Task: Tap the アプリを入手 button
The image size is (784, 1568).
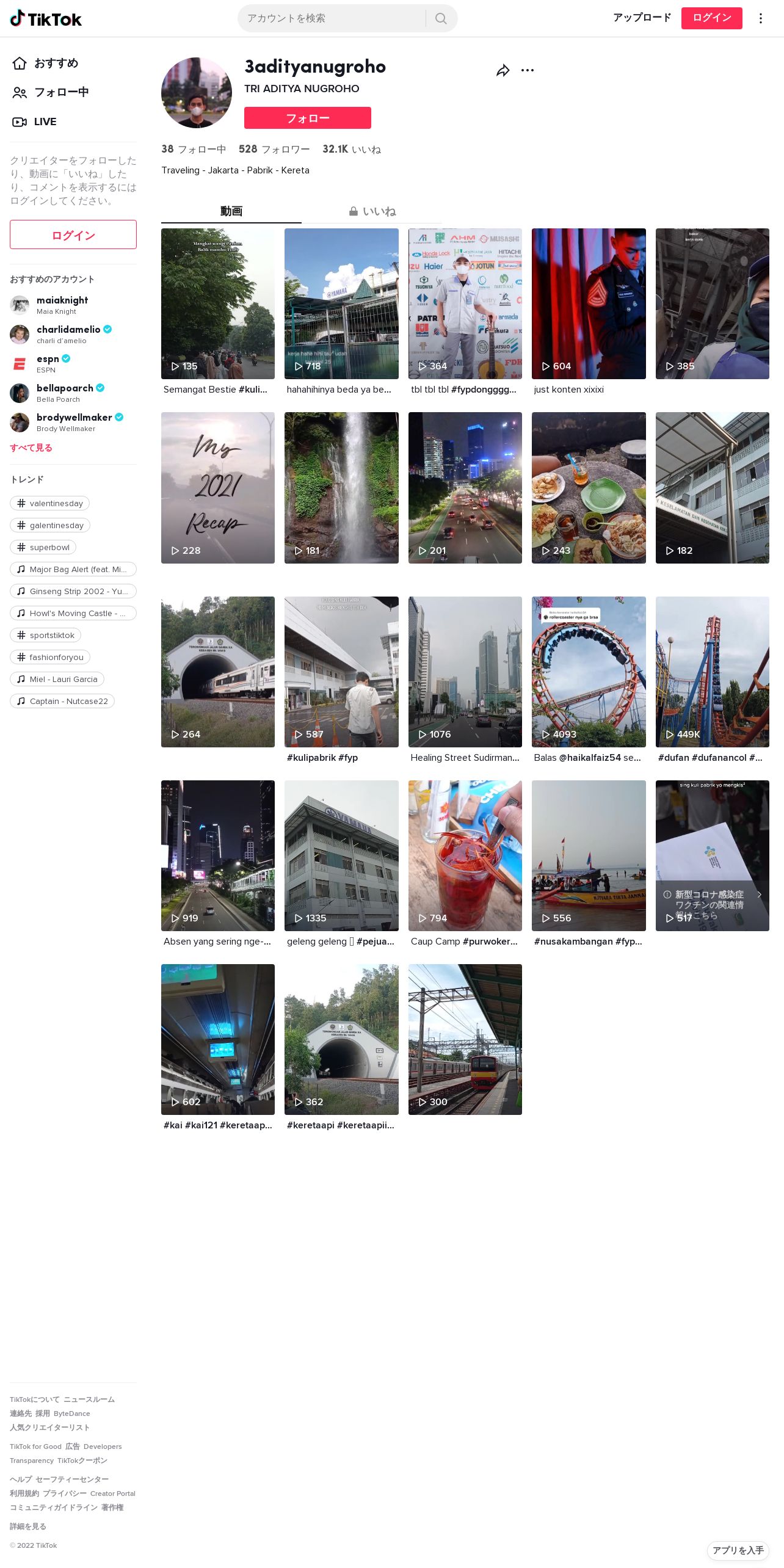Action: pyautogui.click(x=738, y=1550)
